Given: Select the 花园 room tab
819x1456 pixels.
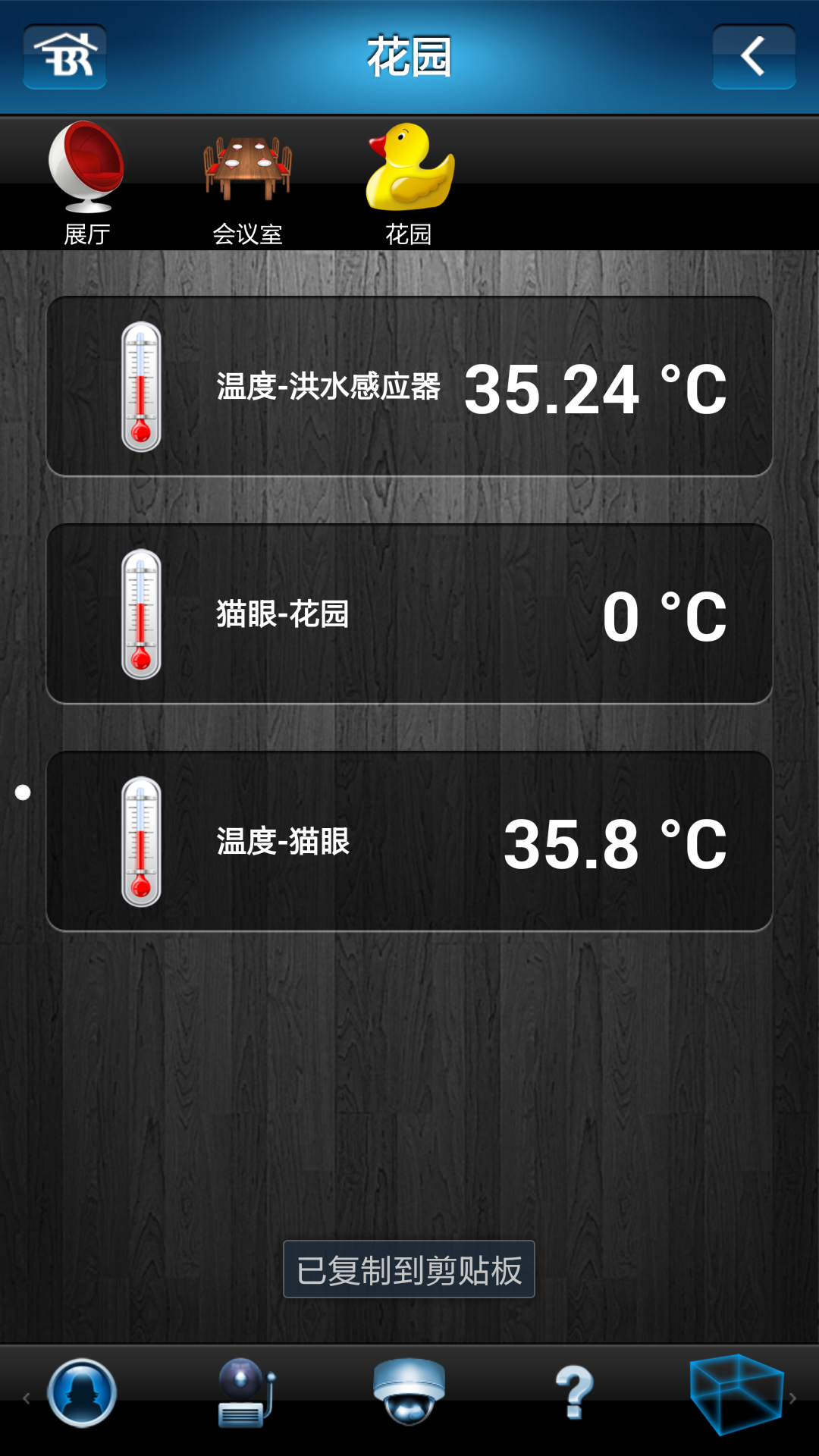Looking at the screenshot, I should point(409,184).
